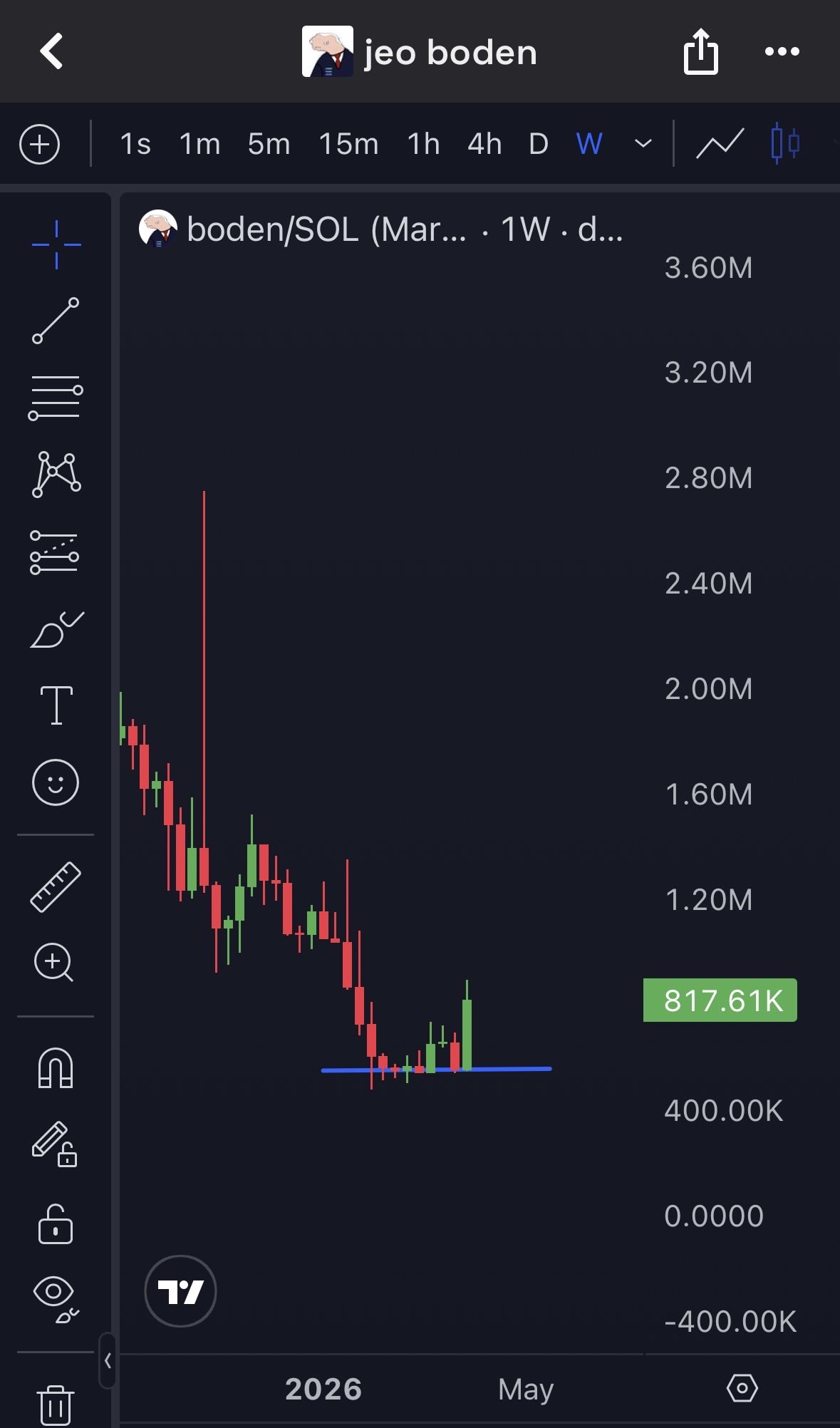Activate the ruler measure tool
This screenshot has height=1428, width=840.
tap(56, 887)
